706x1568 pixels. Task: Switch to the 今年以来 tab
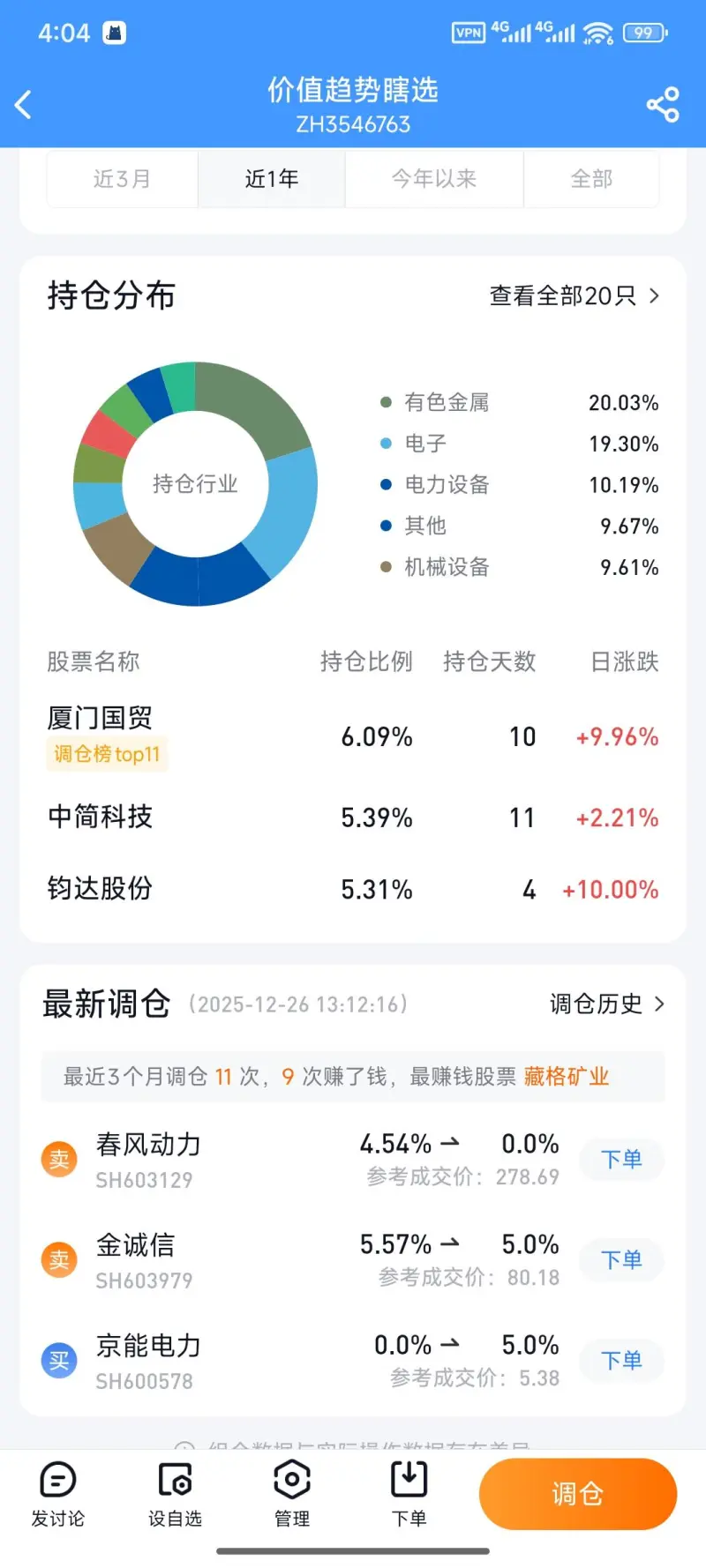pos(434,179)
